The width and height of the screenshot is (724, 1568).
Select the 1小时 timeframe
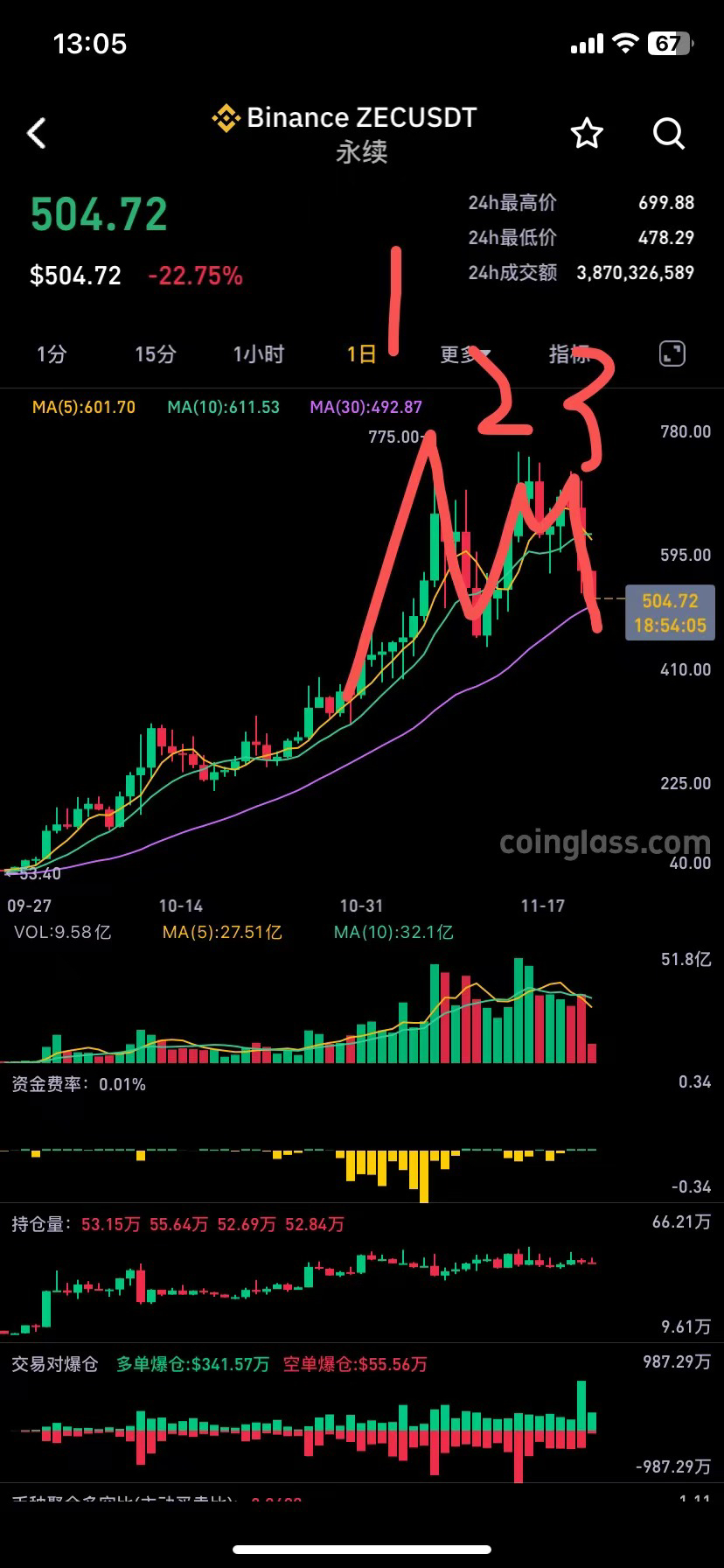258,354
